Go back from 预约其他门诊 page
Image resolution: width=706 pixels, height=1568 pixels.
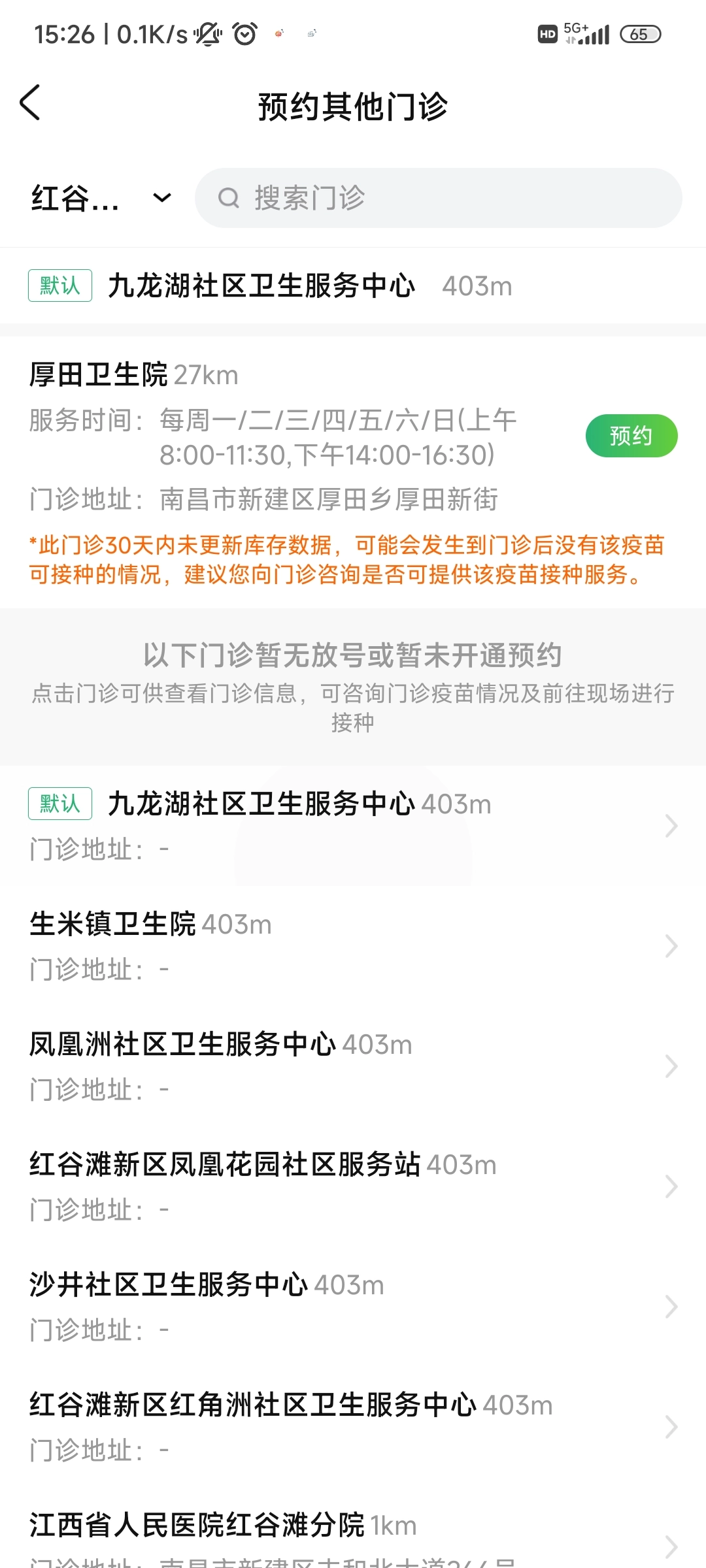point(30,103)
